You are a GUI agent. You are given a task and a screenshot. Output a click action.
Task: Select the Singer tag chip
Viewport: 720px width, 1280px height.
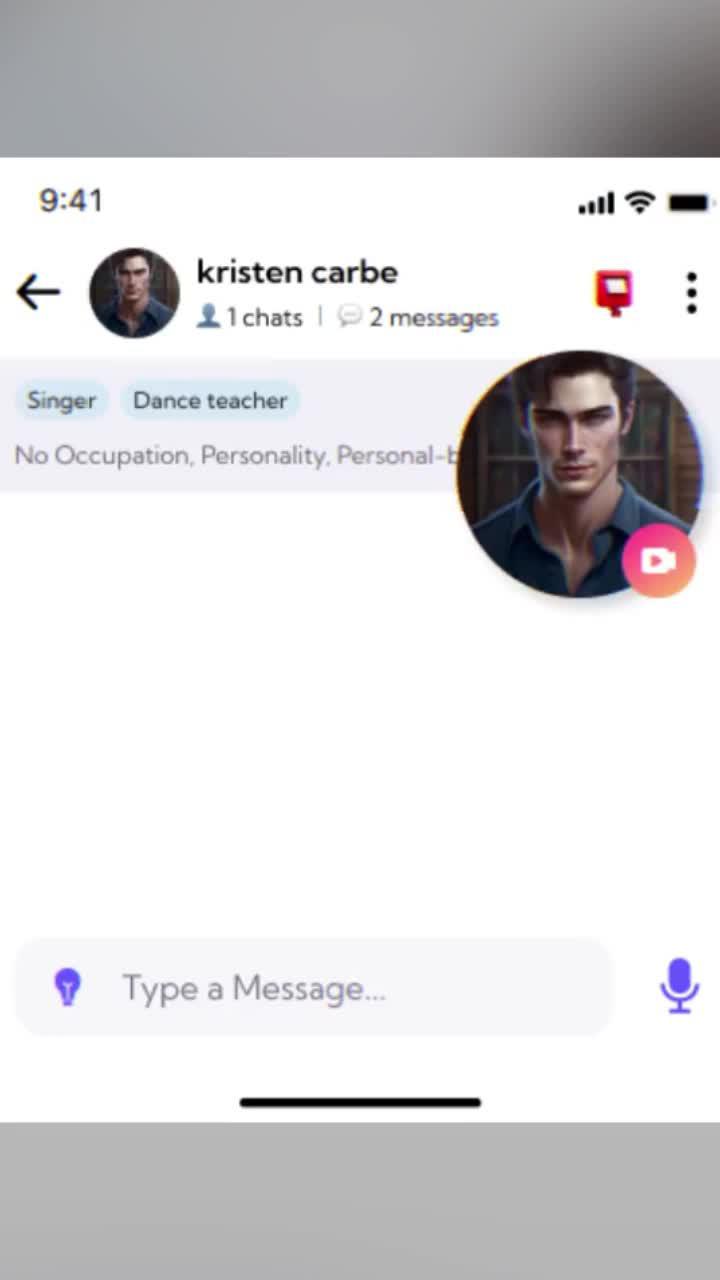pyautogui.click(x=62, y=400)
